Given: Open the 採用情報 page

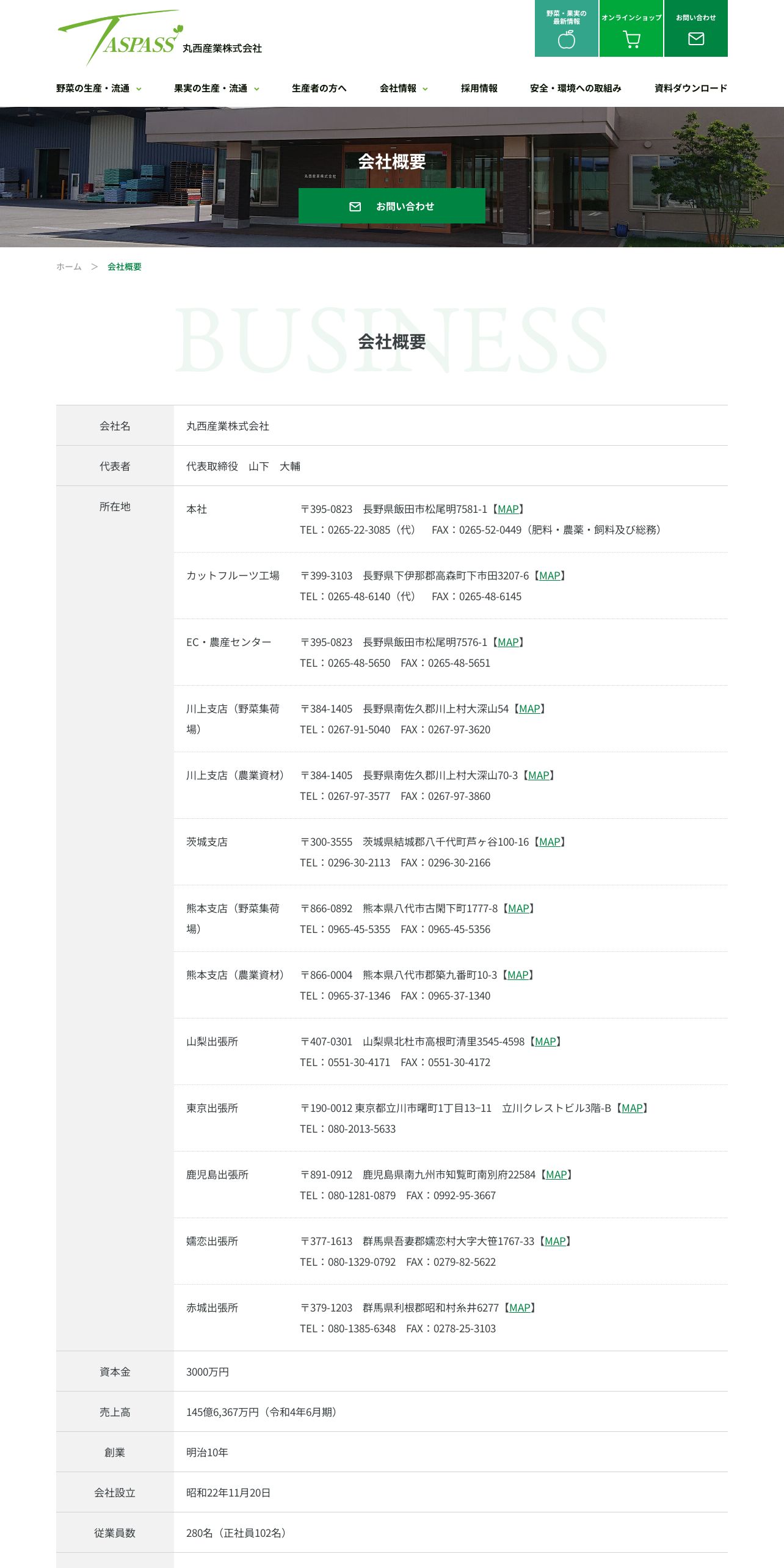Looking at the screenshot, I should click(x=479, y=89).
